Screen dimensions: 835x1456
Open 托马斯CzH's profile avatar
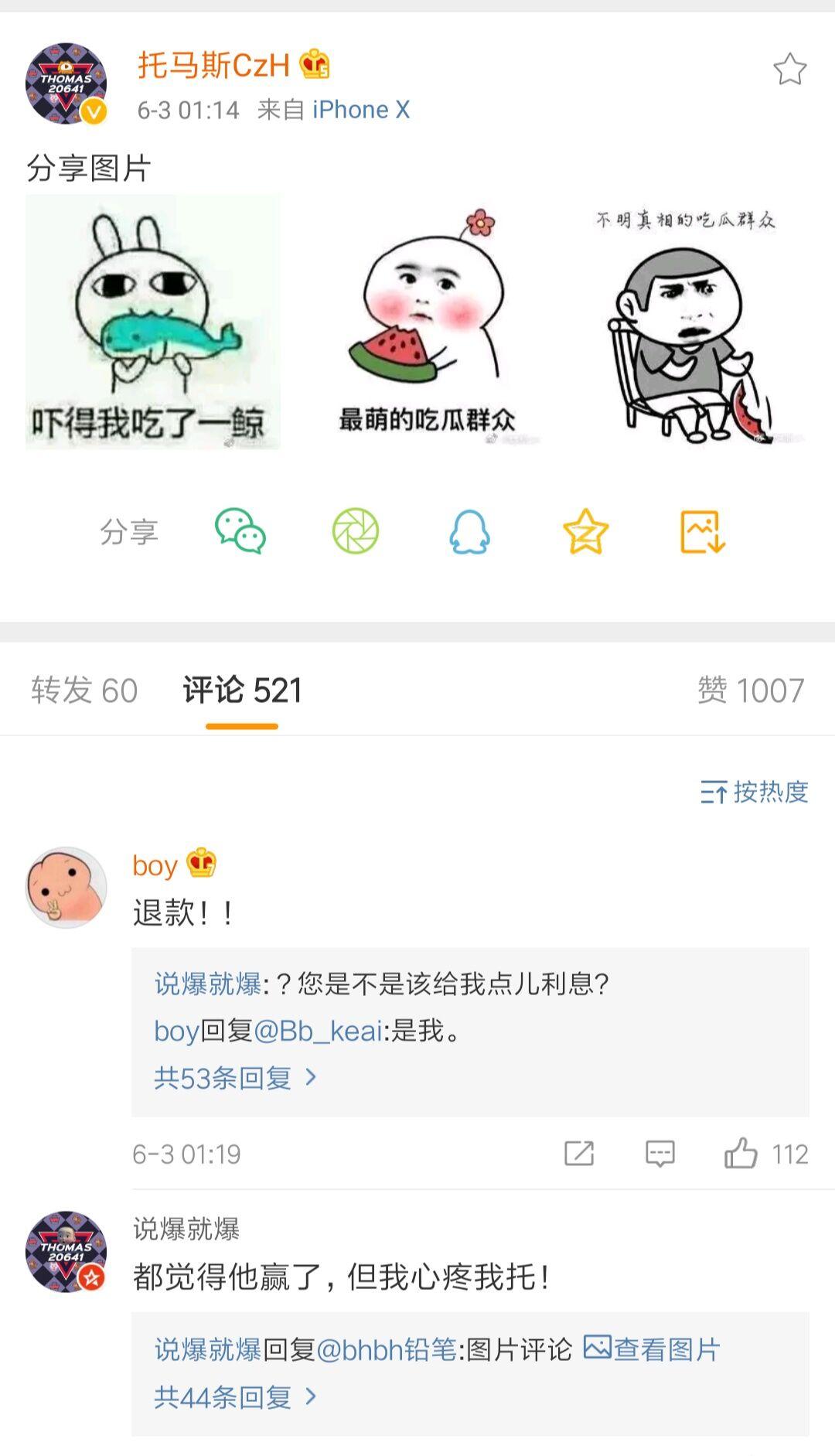tap(66, 84)
